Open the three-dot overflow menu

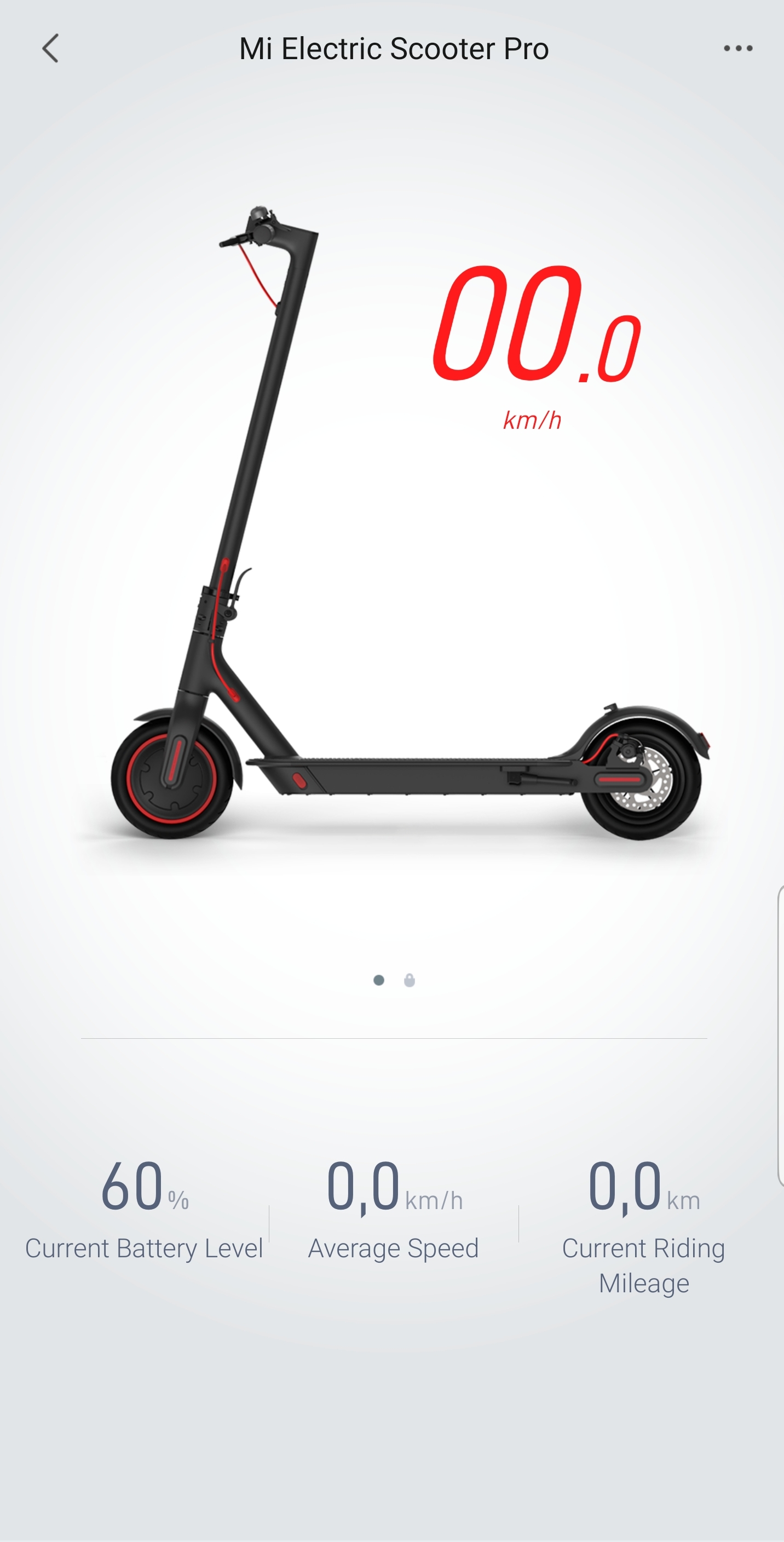[x=737, y=49]
